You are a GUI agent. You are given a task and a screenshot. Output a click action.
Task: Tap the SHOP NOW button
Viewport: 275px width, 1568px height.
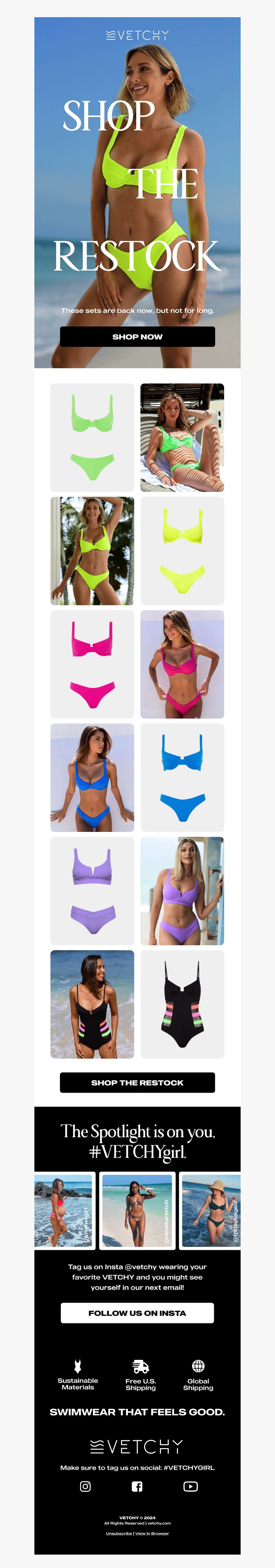point(137,337)
